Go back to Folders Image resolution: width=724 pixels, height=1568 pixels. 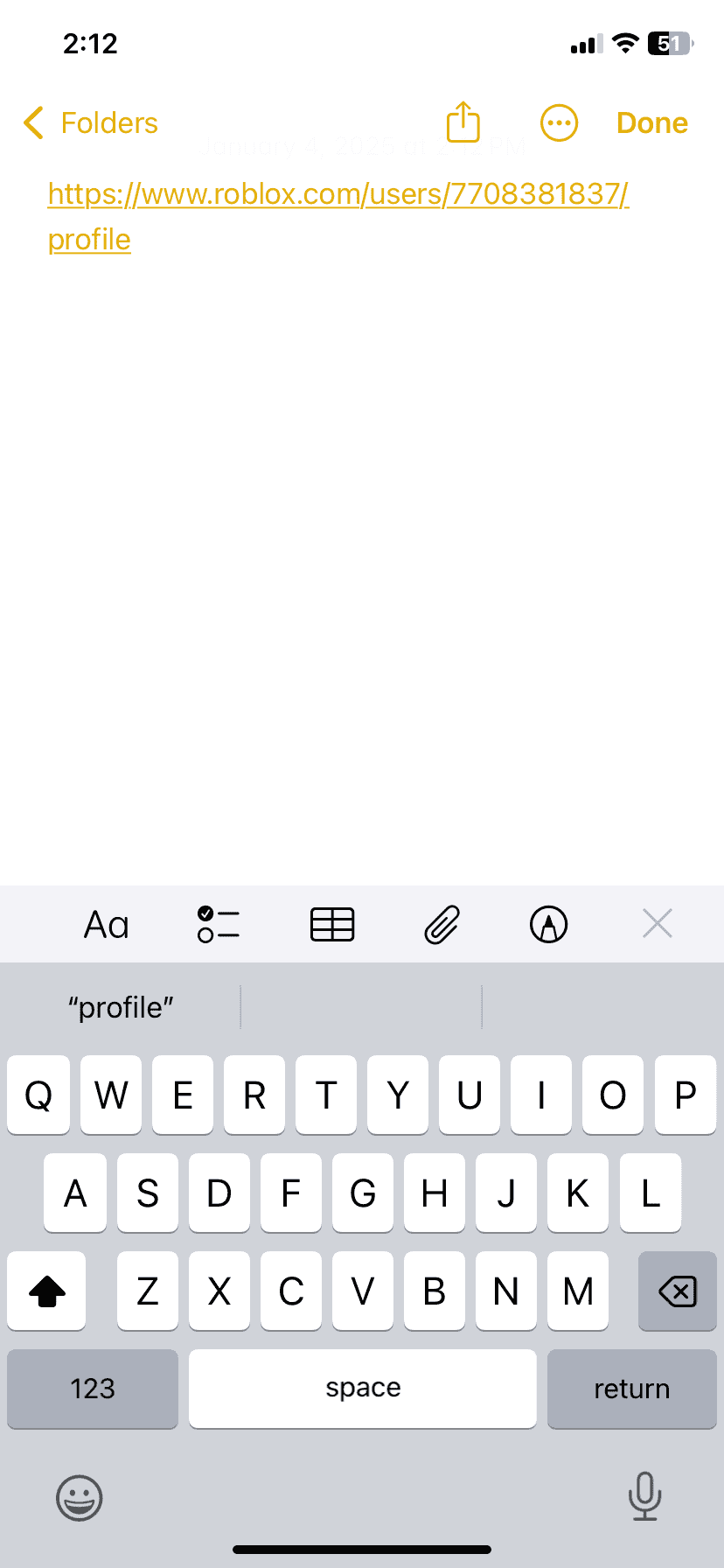(91, 123)
